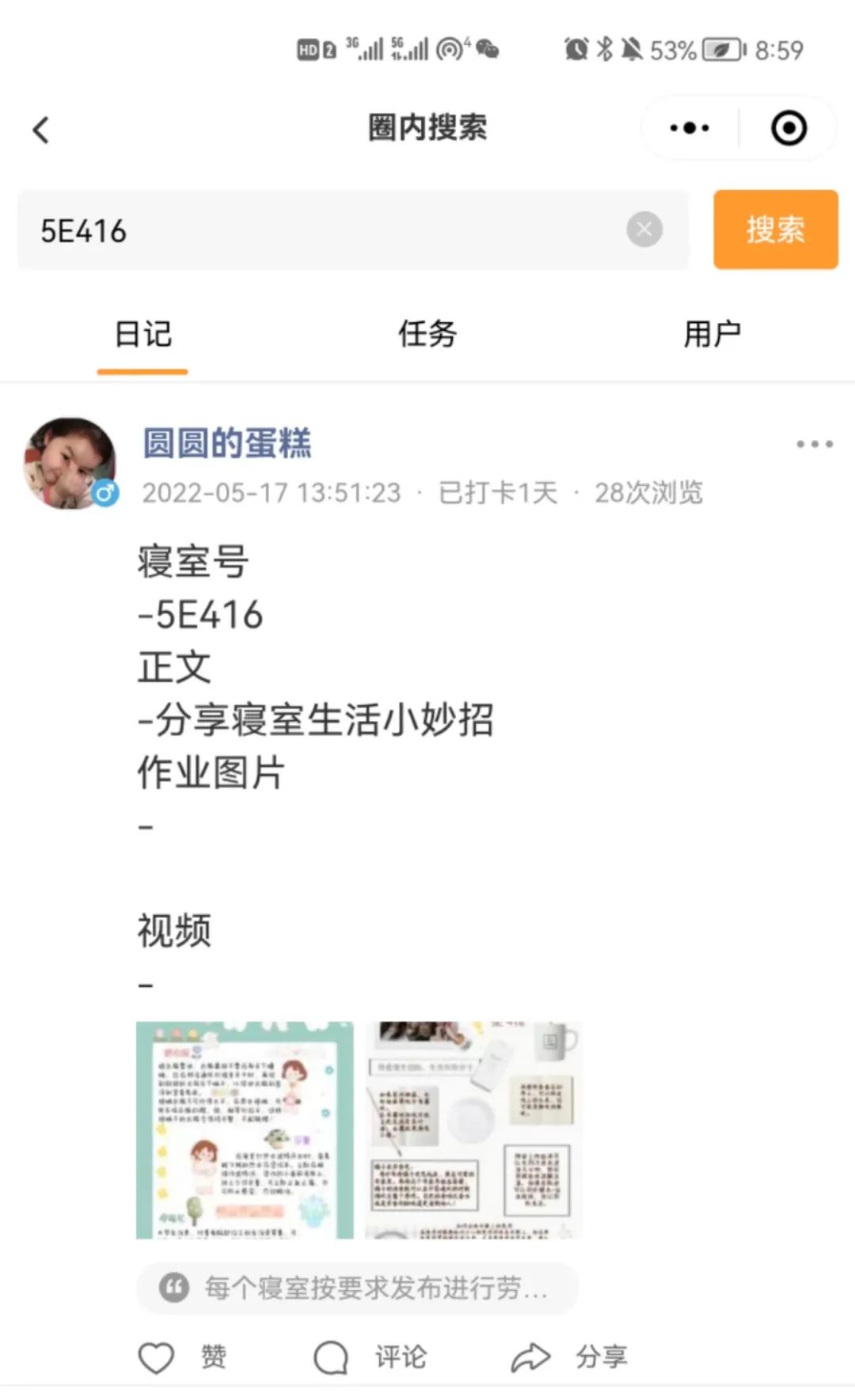Open 圆圆的蛋糕's profile avatar
Image resolution: width=855 pixels, height=1400 pixels.
(70, 463)
